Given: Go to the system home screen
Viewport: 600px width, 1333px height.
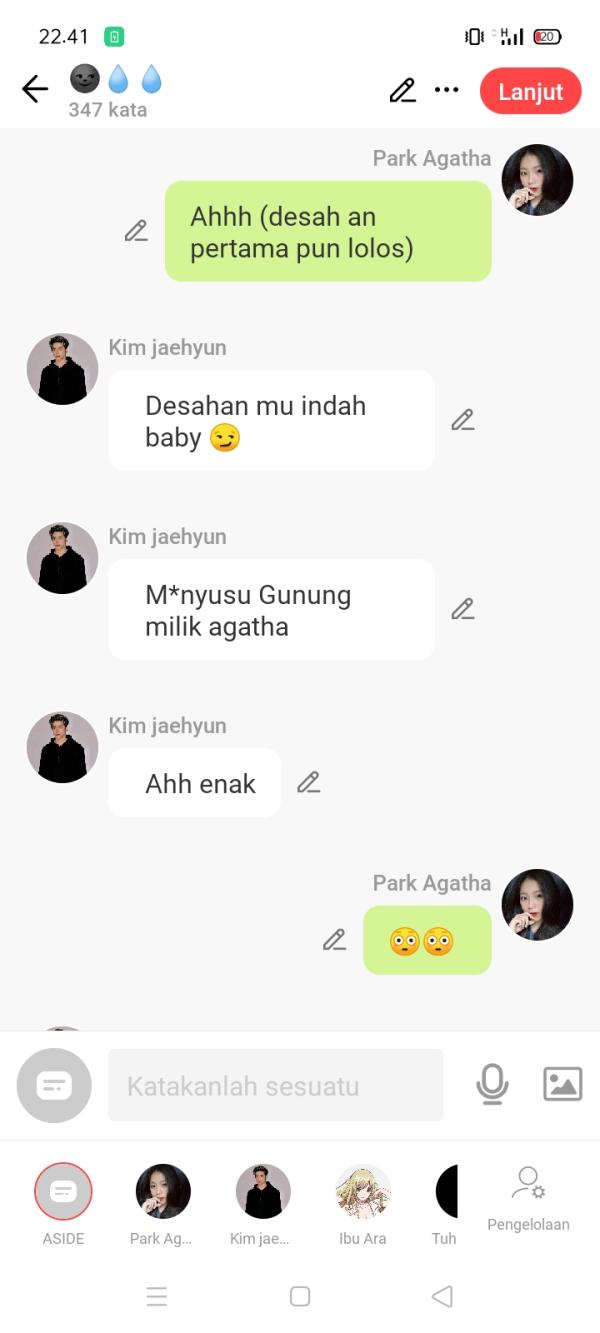Looking at the screenshot, I should click(x=300, y=1296).
